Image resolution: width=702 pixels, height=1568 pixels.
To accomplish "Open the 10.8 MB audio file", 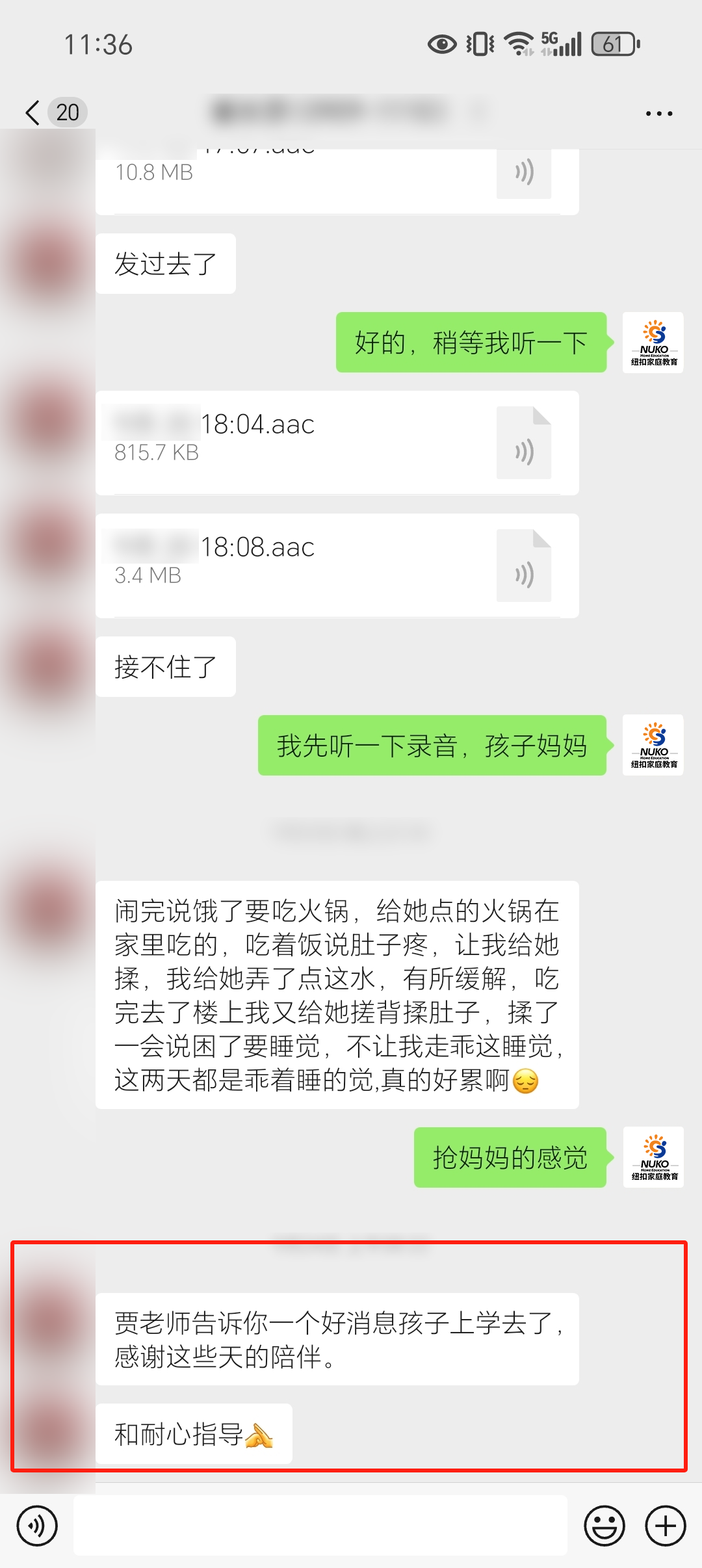I will pos(337,179).
